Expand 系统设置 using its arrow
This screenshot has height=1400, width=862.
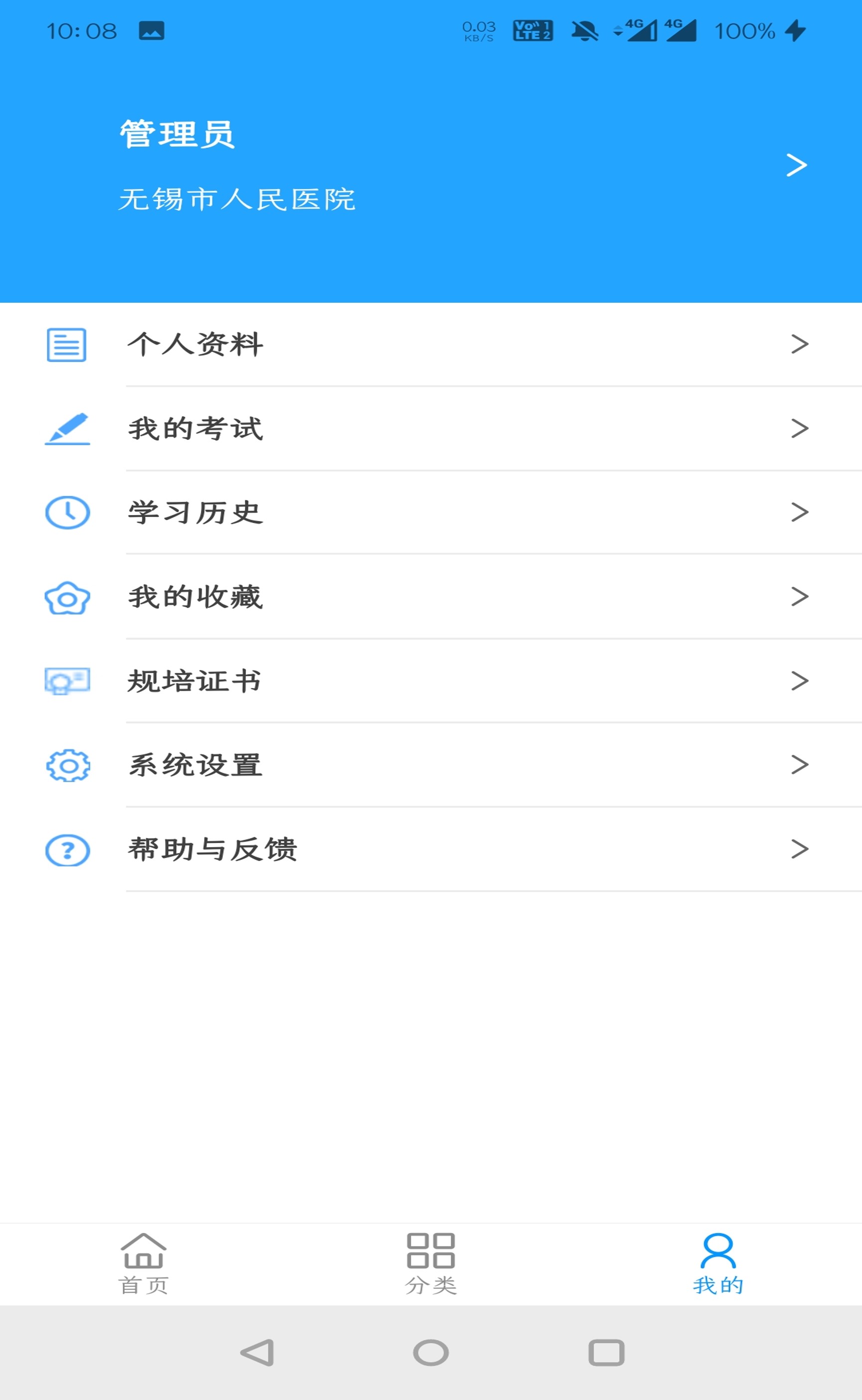pyautogui.click(x=798, y=765)
